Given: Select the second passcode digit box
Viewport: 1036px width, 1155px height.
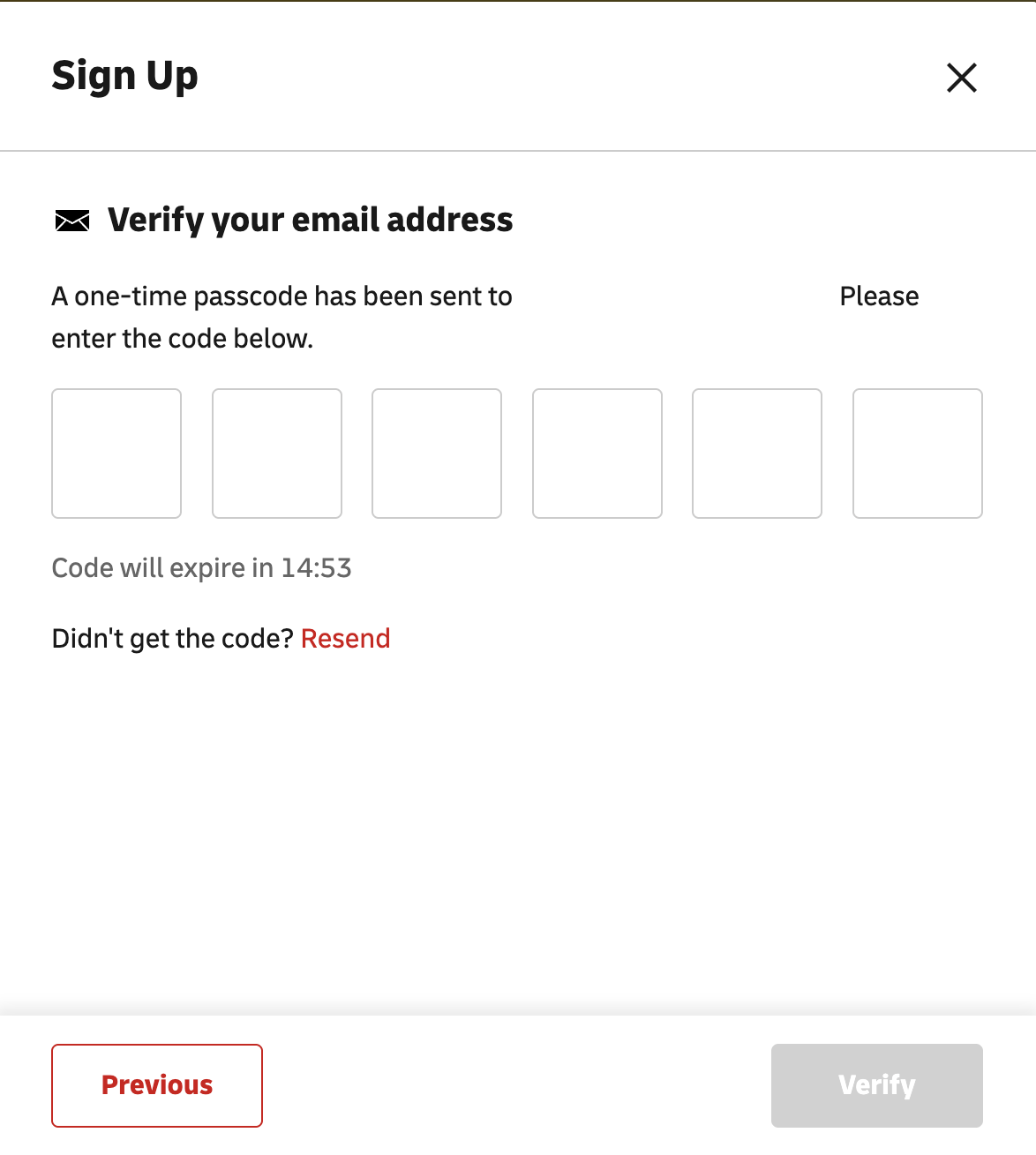Looking at the screenshot, I should [x=277, y=454].
